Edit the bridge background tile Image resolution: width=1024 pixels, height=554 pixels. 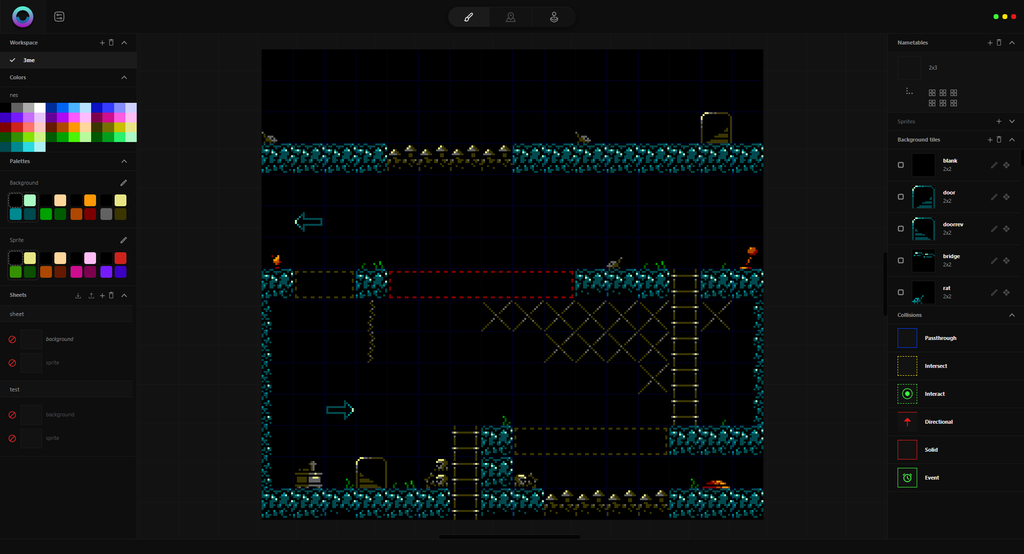[994, 261]
